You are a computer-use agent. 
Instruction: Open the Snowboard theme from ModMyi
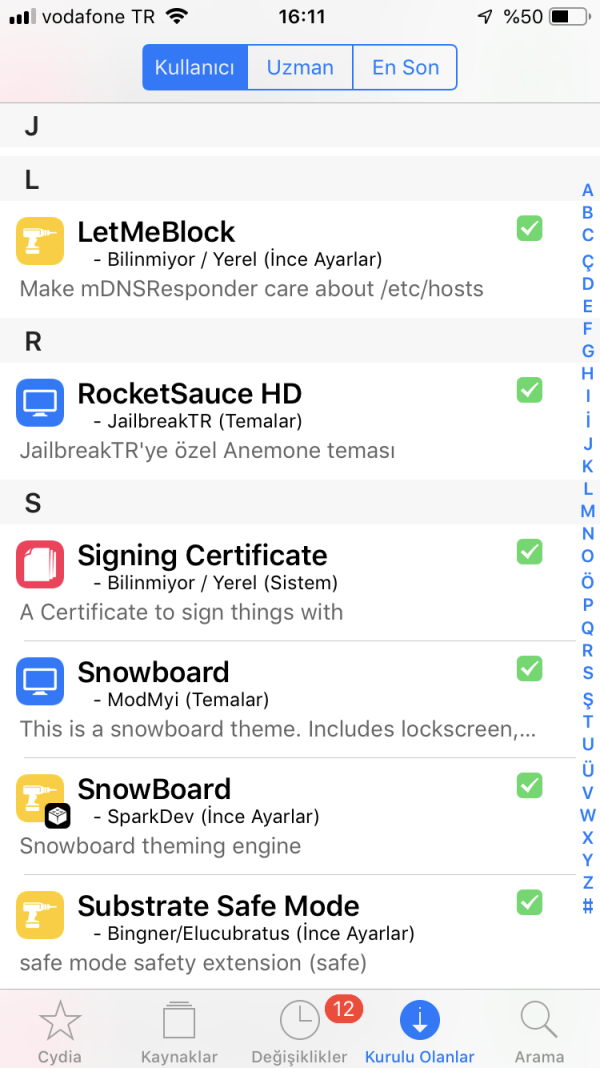click(x=280, y=700)
